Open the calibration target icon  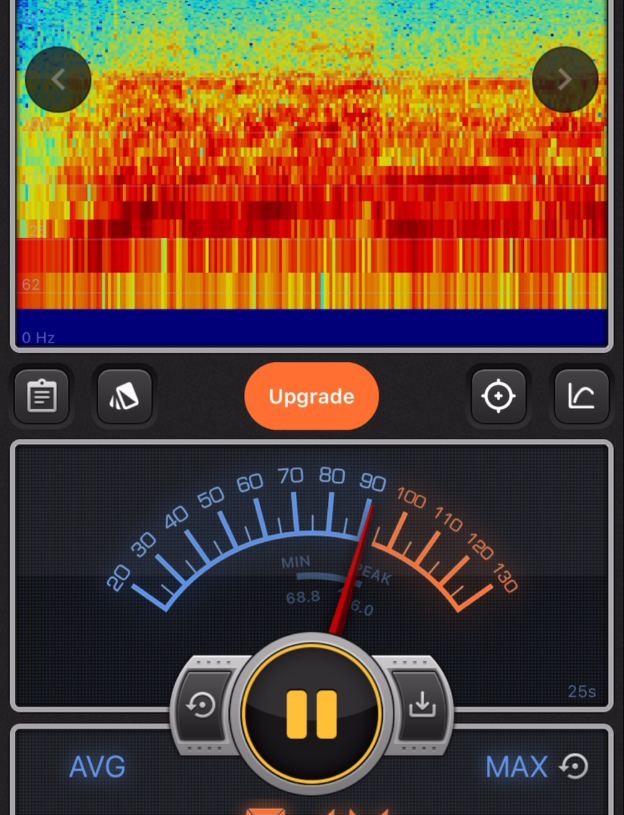498,397
